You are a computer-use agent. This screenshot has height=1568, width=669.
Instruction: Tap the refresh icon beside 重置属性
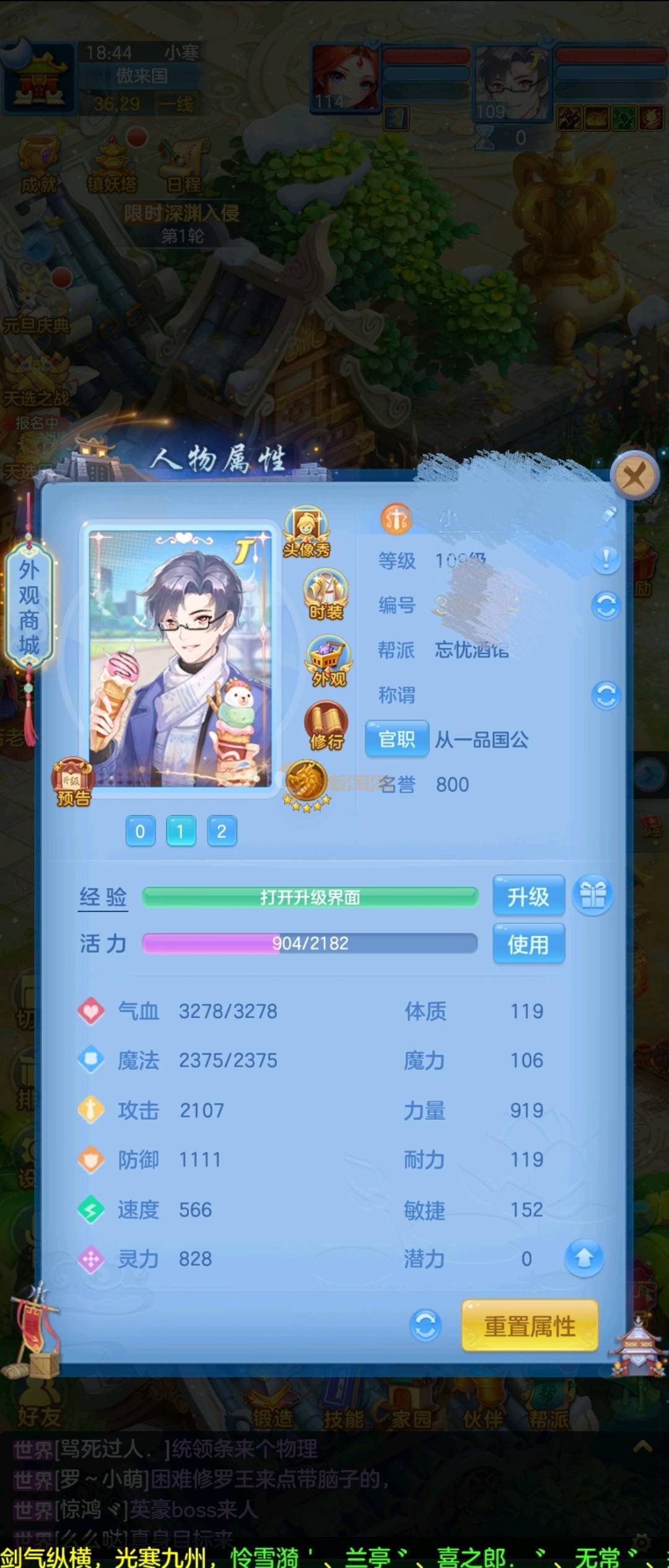[x=426, y=1326]
